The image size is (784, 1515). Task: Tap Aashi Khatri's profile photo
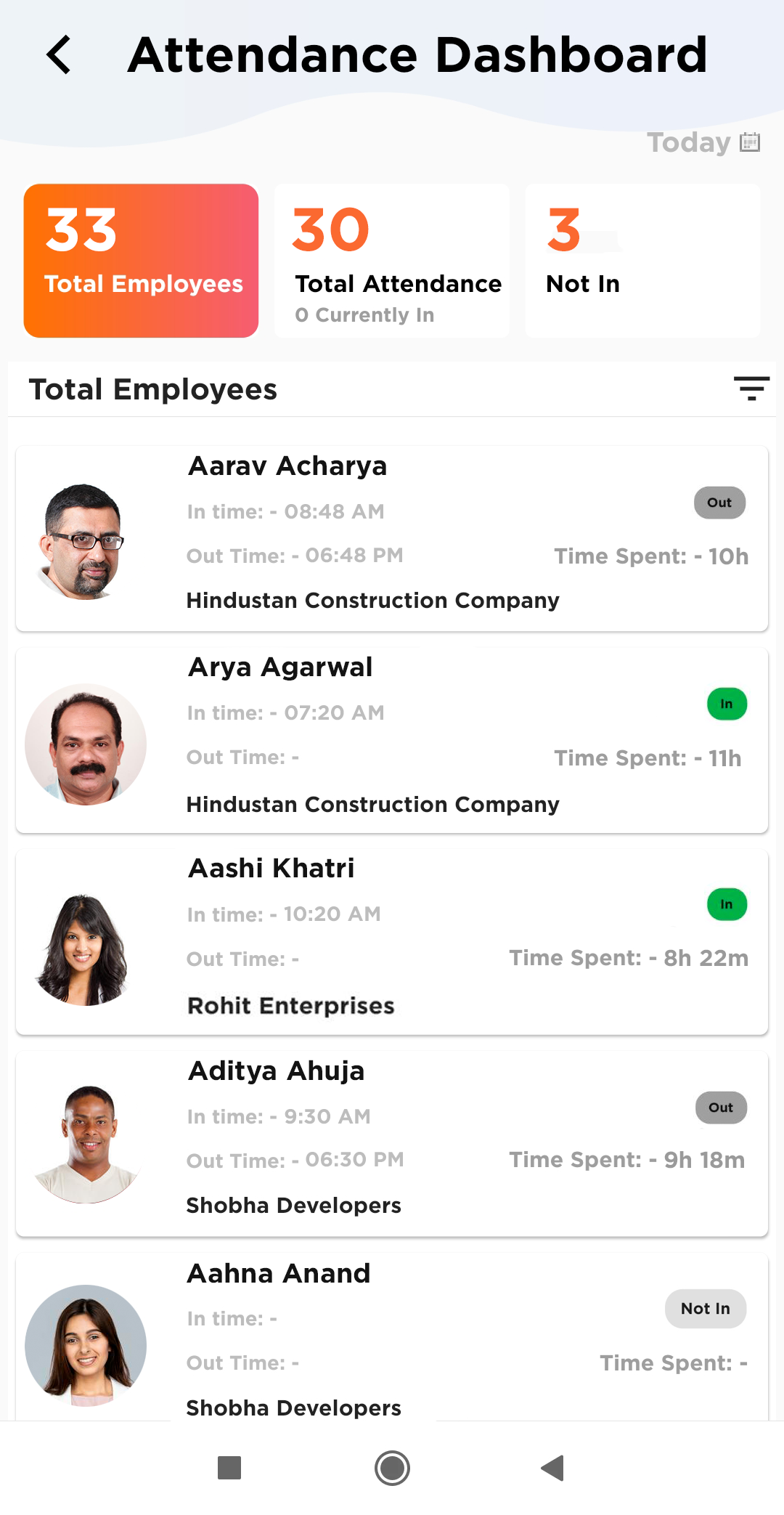(x=85, y=944)
